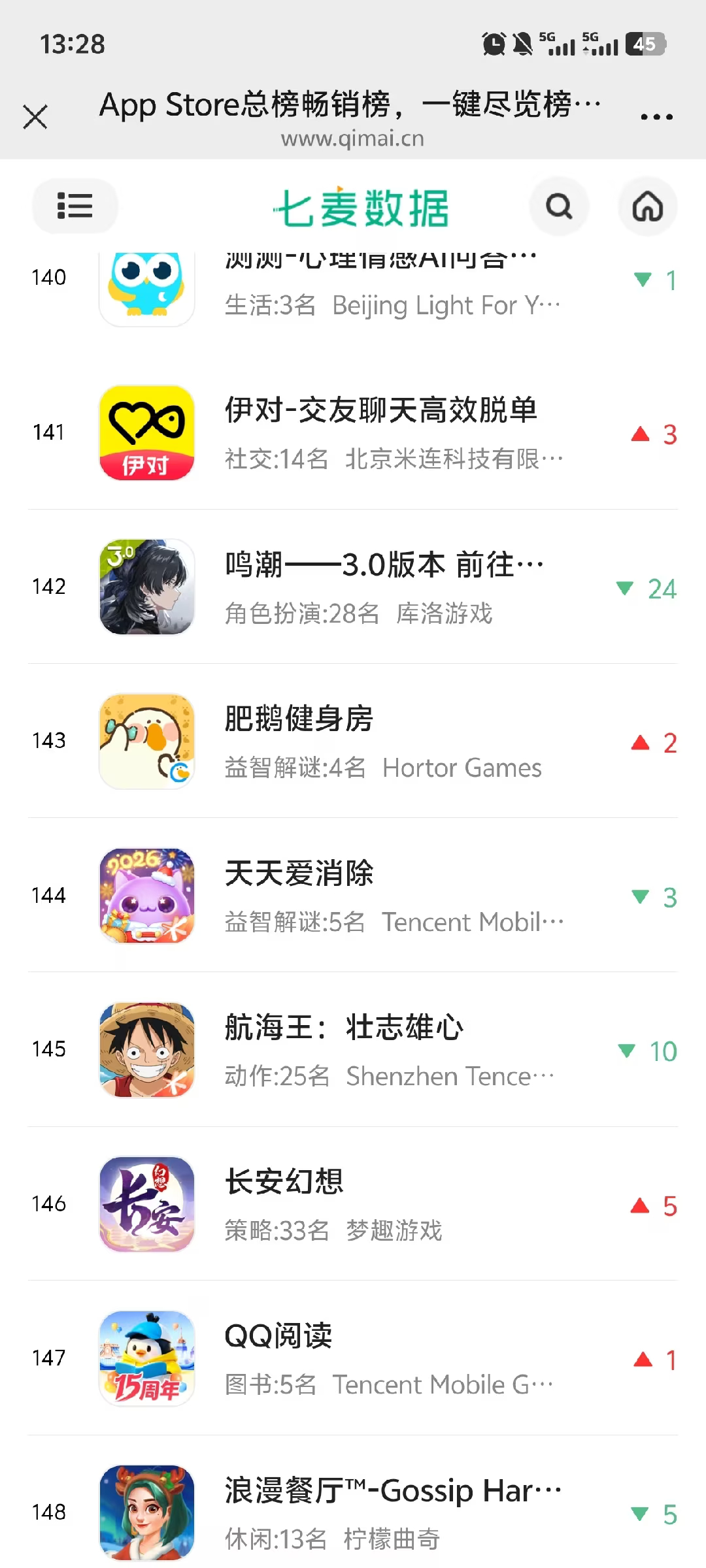The width and height of the screenshot is (706, 1568).
Task: Open the three-dot overflow menu
Action: [656, 118]
